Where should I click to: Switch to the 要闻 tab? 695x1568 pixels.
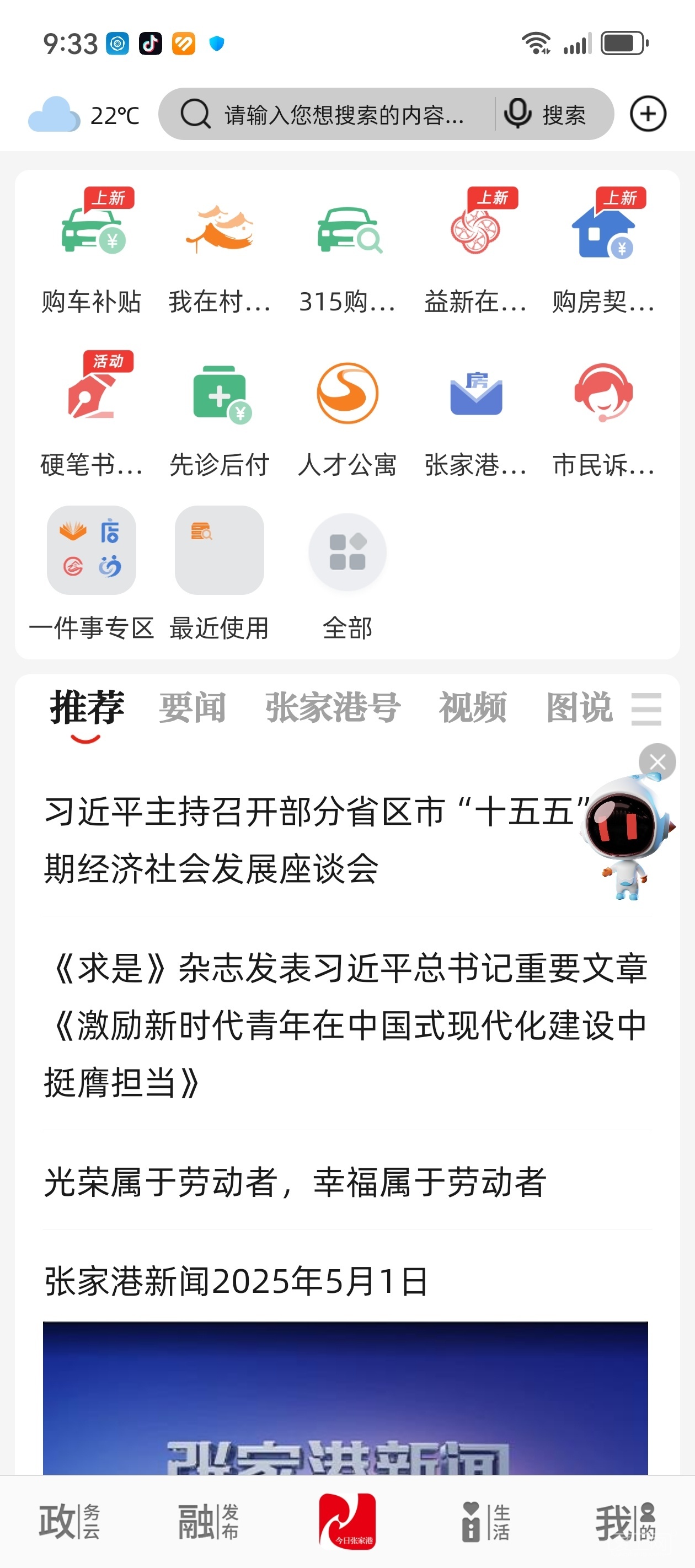click(x=193, y=708)
